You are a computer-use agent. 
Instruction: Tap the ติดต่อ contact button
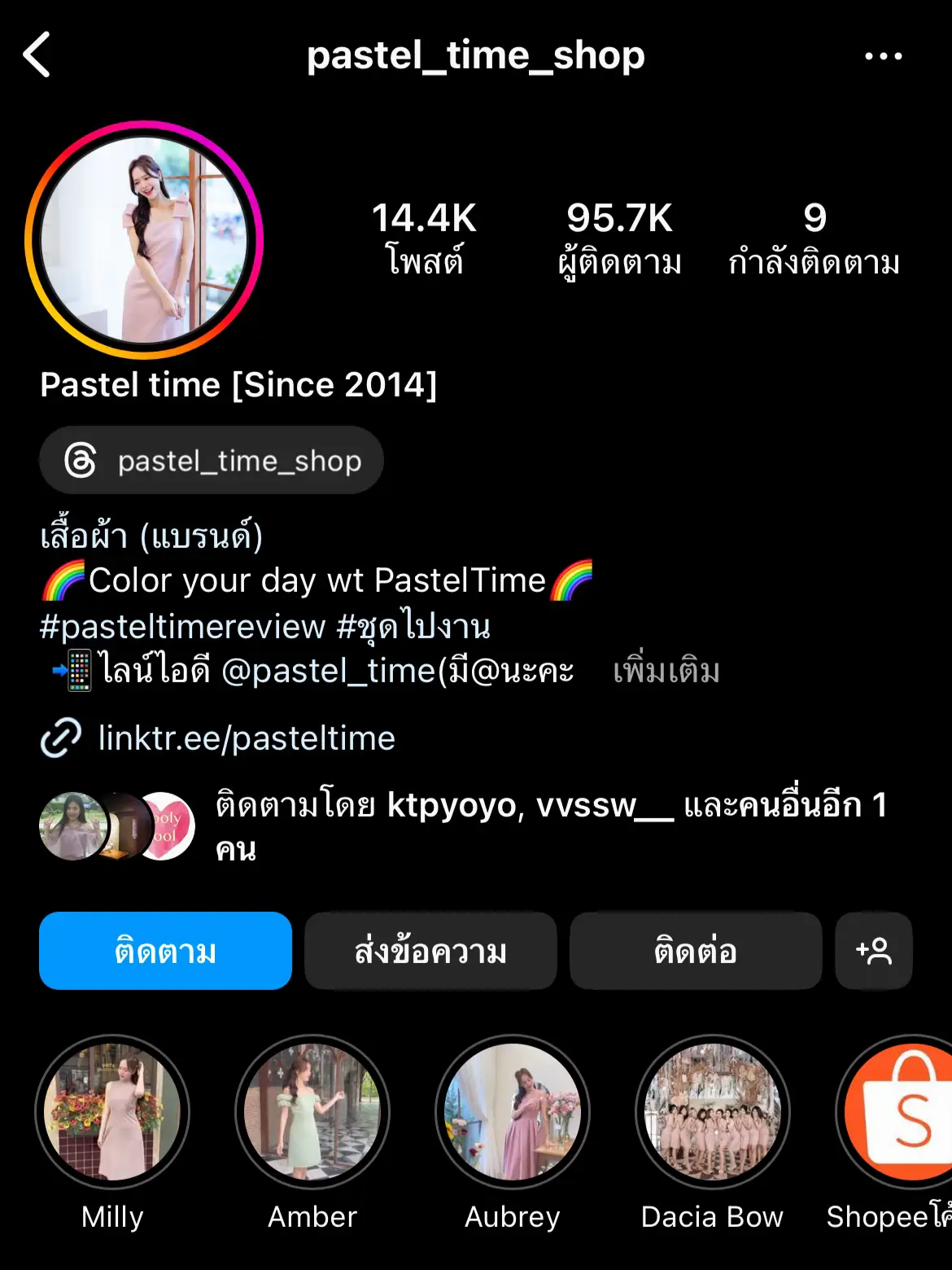click(x=696, y=951)
